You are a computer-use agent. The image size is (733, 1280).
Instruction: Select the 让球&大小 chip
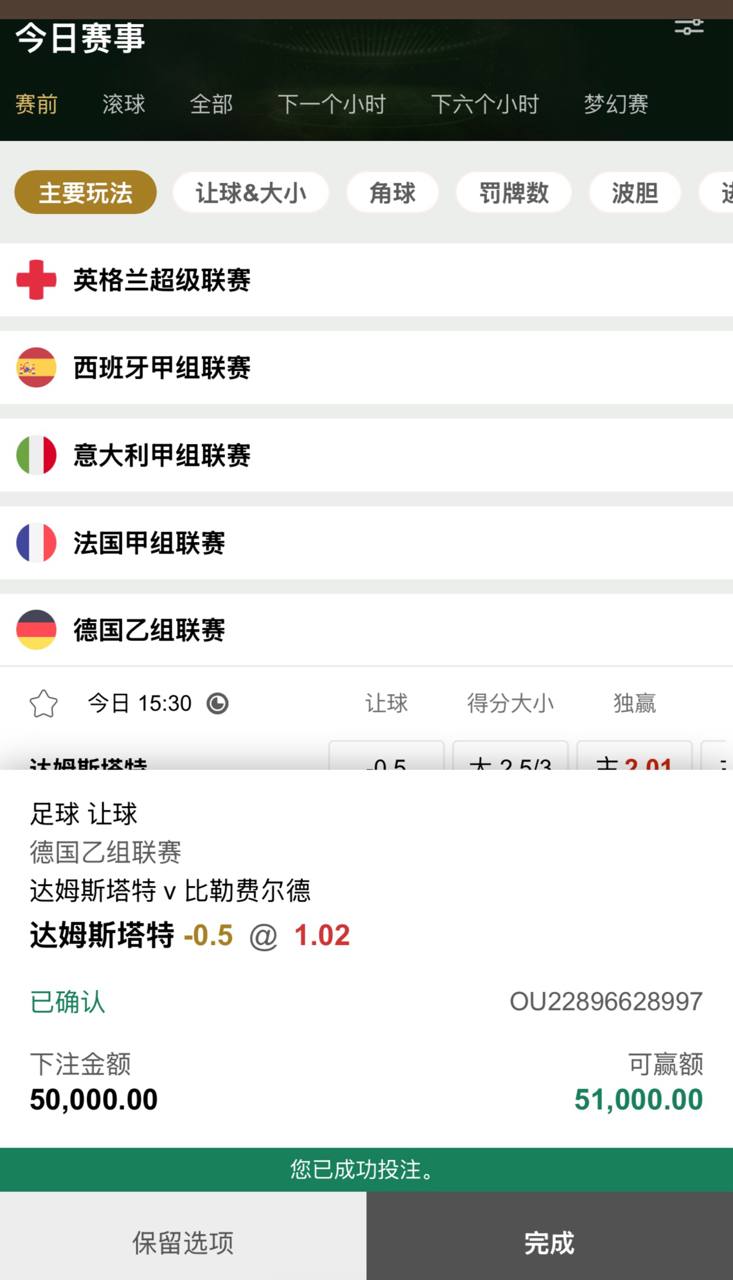(251, 193)
